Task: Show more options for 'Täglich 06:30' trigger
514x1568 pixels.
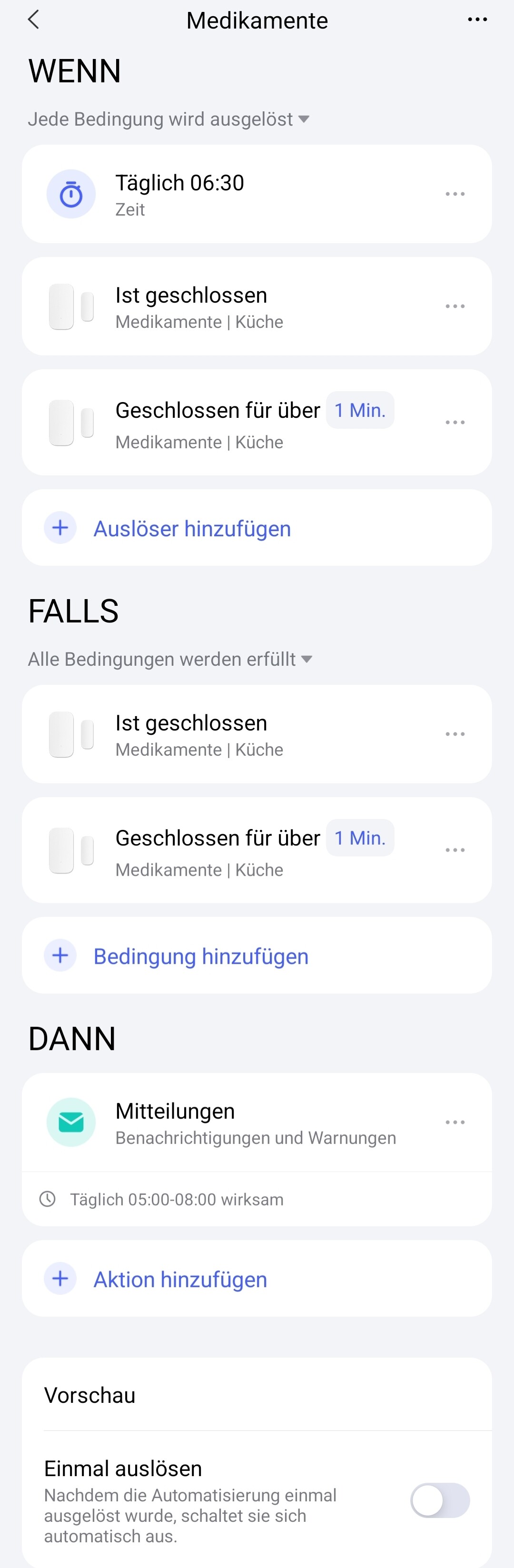Action: 455,194
